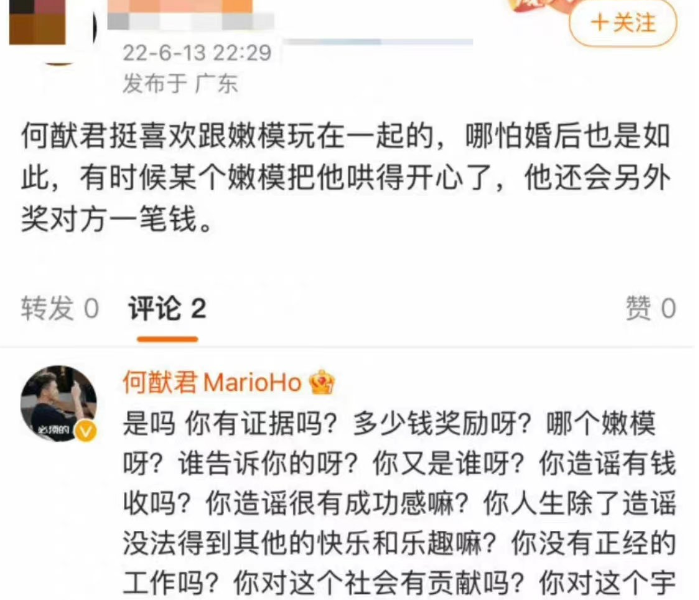Open the 赞 likes tab
The image size is (699, 600).
click(650, 309)
